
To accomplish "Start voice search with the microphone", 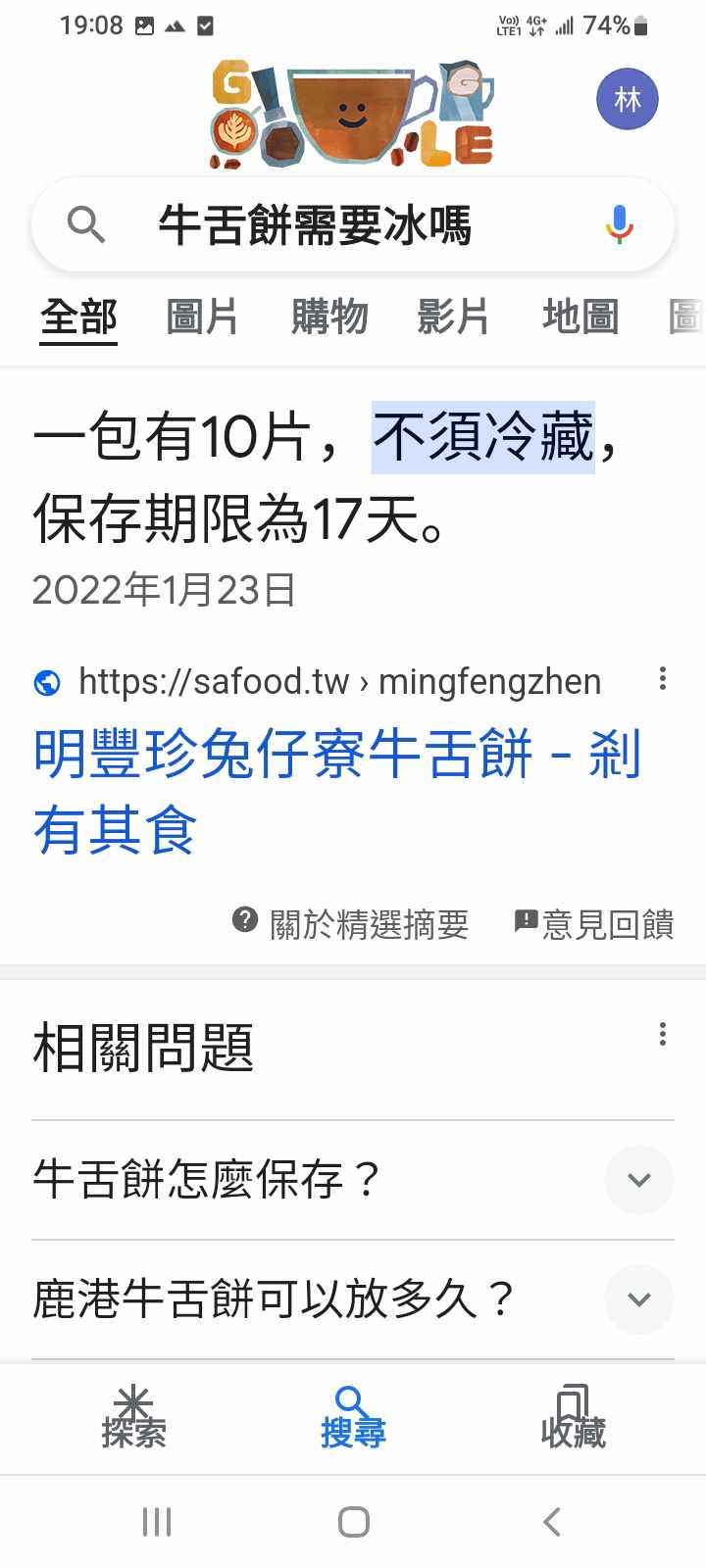I will 619,224.
